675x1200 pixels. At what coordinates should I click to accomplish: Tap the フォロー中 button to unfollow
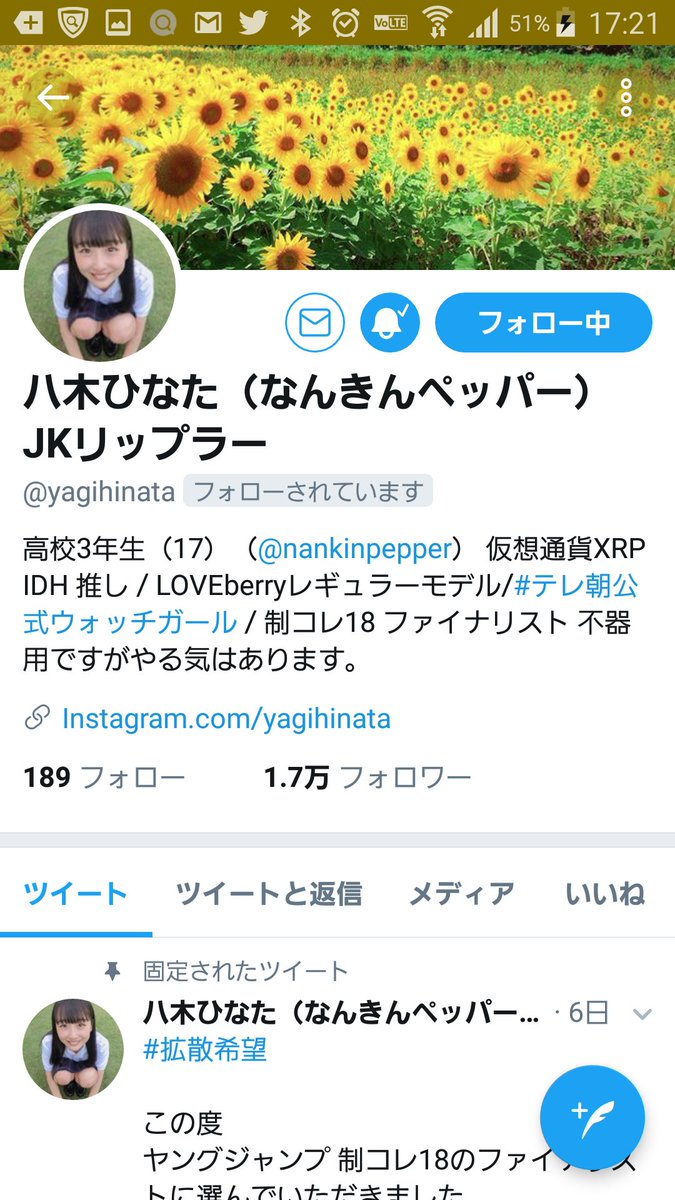[x=543, y=323]
